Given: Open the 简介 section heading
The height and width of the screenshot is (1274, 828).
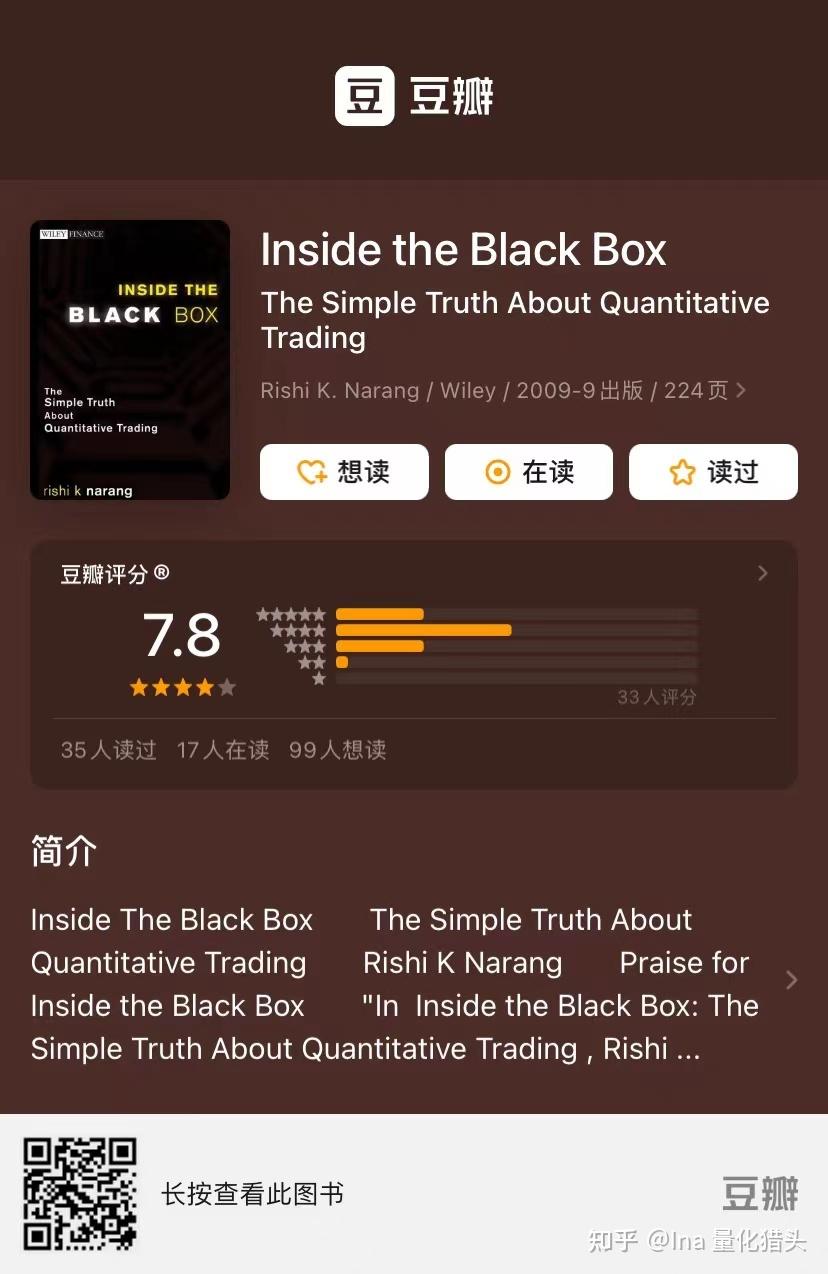Looking at the screenshot, I should 62,851.
